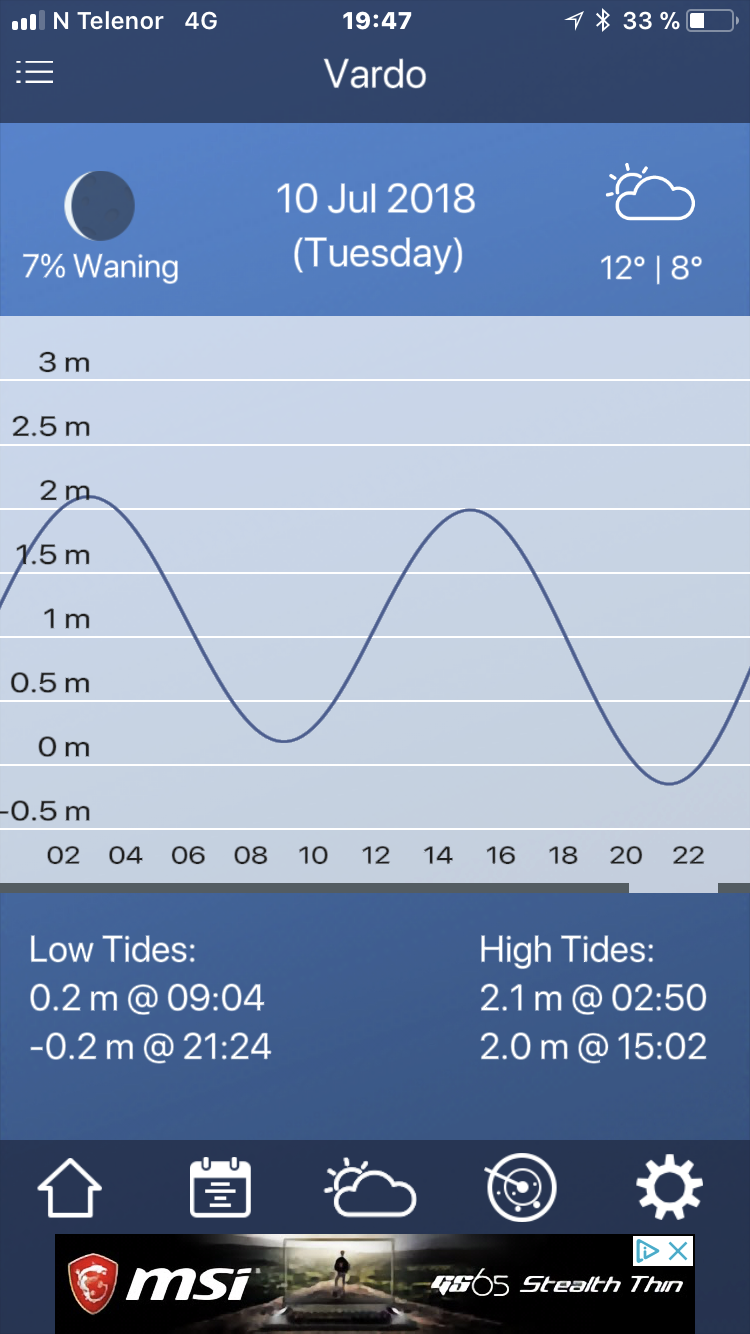Tap the AdChoices info icon
This screenshot has width=750, height=1334.
coord(648,1251)
